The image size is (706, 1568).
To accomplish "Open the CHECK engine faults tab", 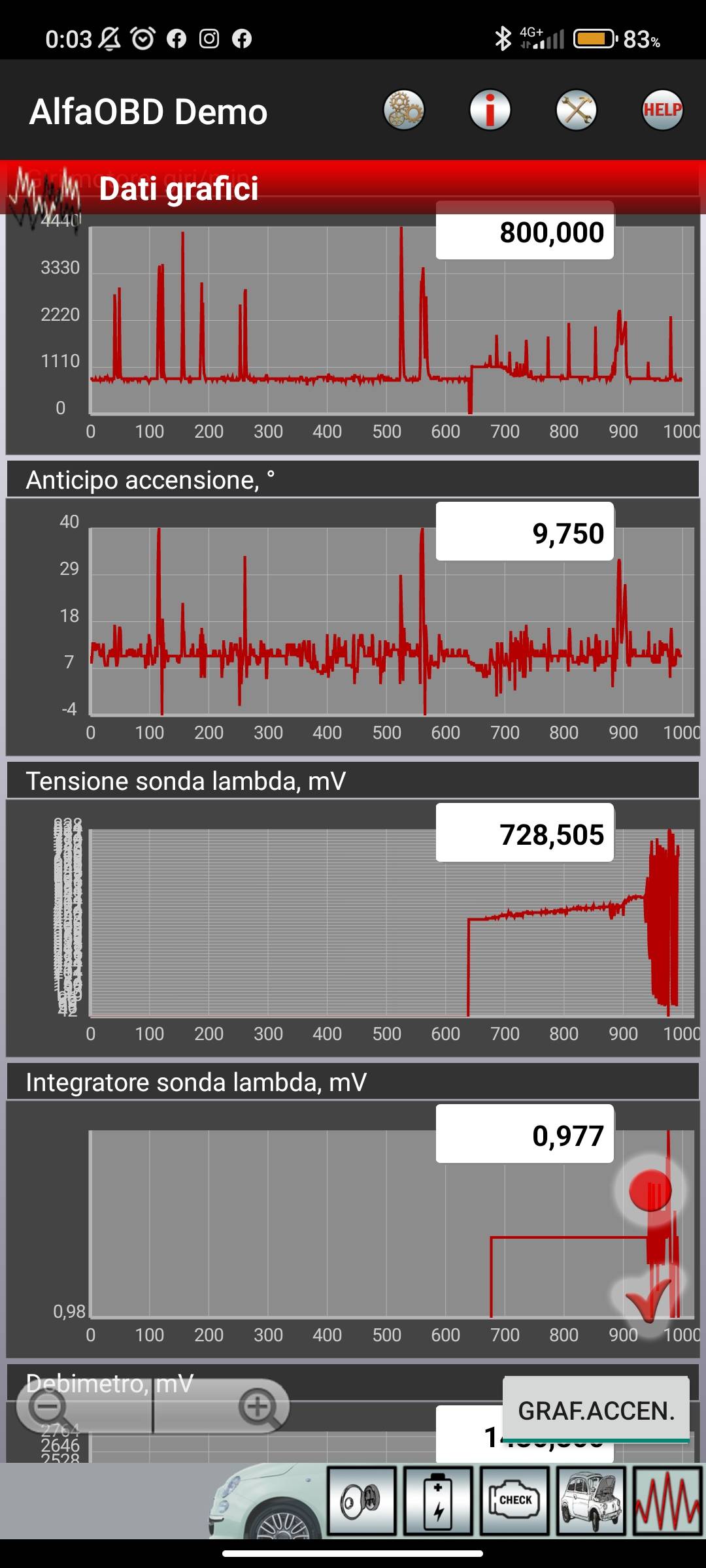I will pyautogui.click(x=515, y=1500).
